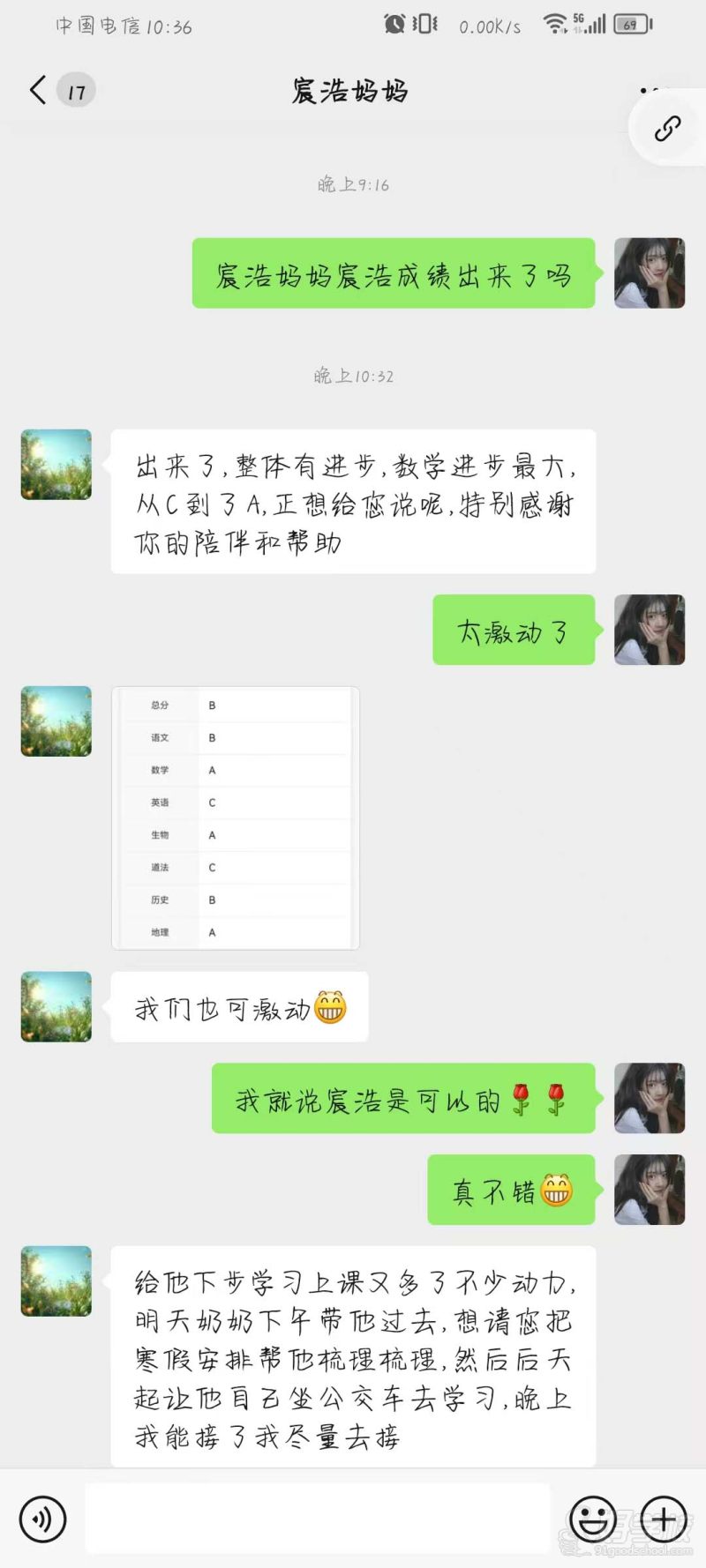Tap the message input field to type
Viewport: 706px width, 1568px height.
318,1519
